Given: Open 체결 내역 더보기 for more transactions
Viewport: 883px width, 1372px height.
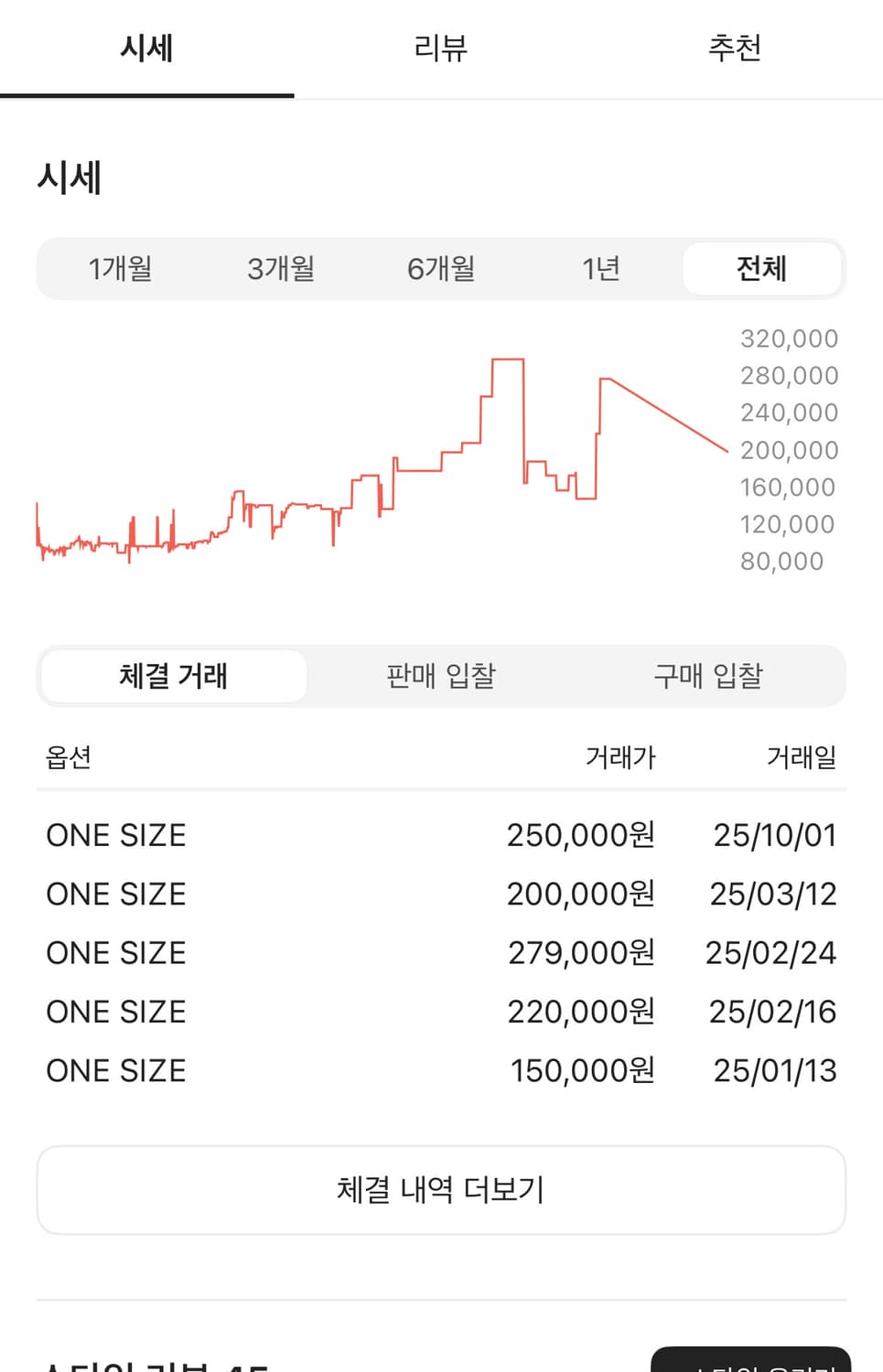Looking at the screenshot, I should [x=440, y=1189].
